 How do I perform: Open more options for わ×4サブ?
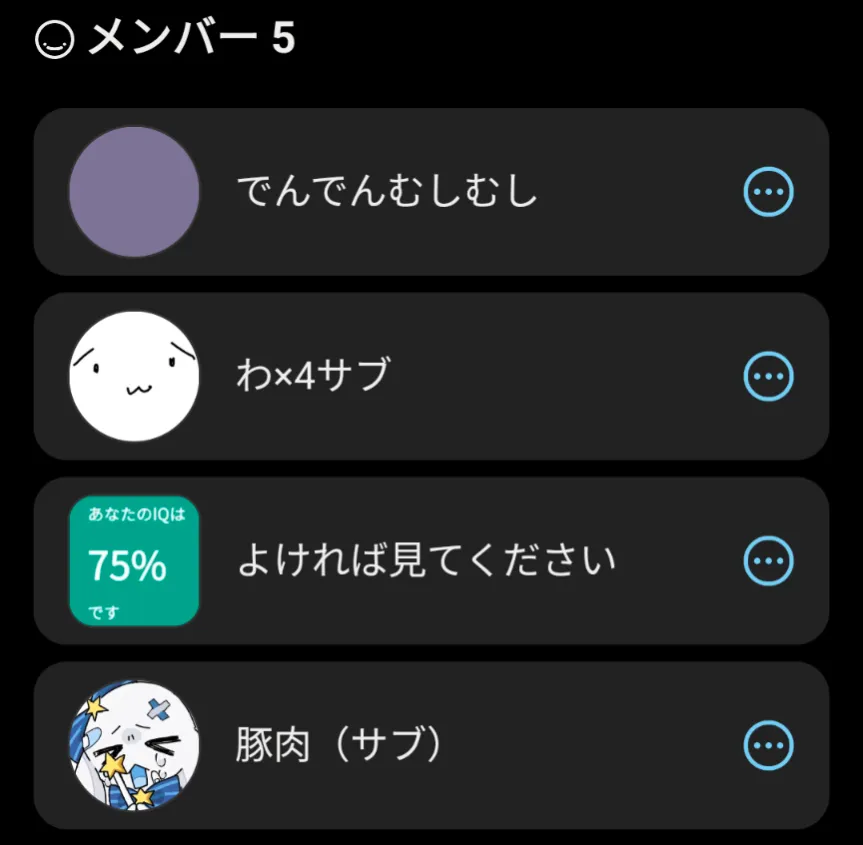click(768, 376)
